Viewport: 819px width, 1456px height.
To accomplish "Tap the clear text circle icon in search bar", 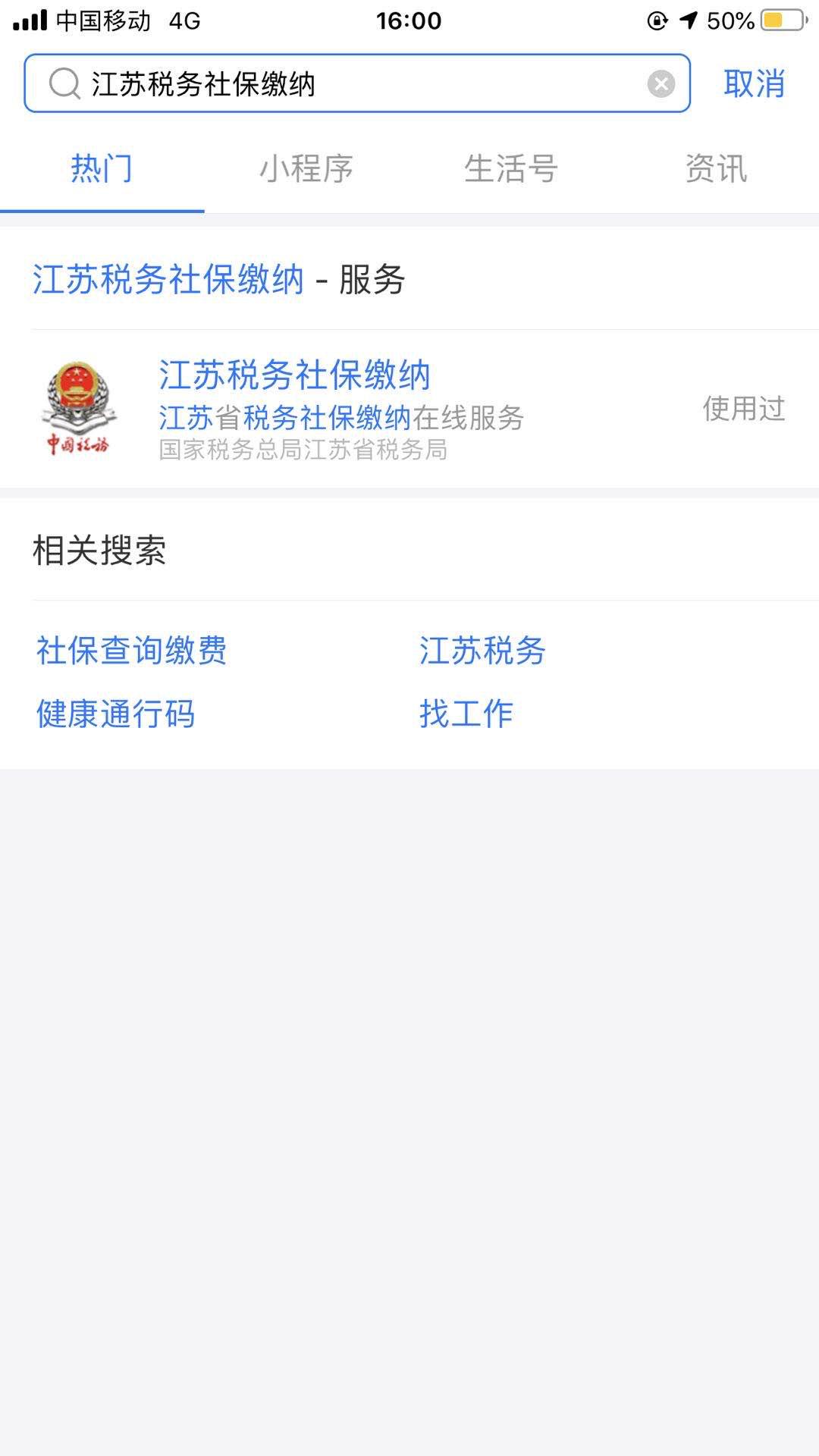I will [660, 82].
